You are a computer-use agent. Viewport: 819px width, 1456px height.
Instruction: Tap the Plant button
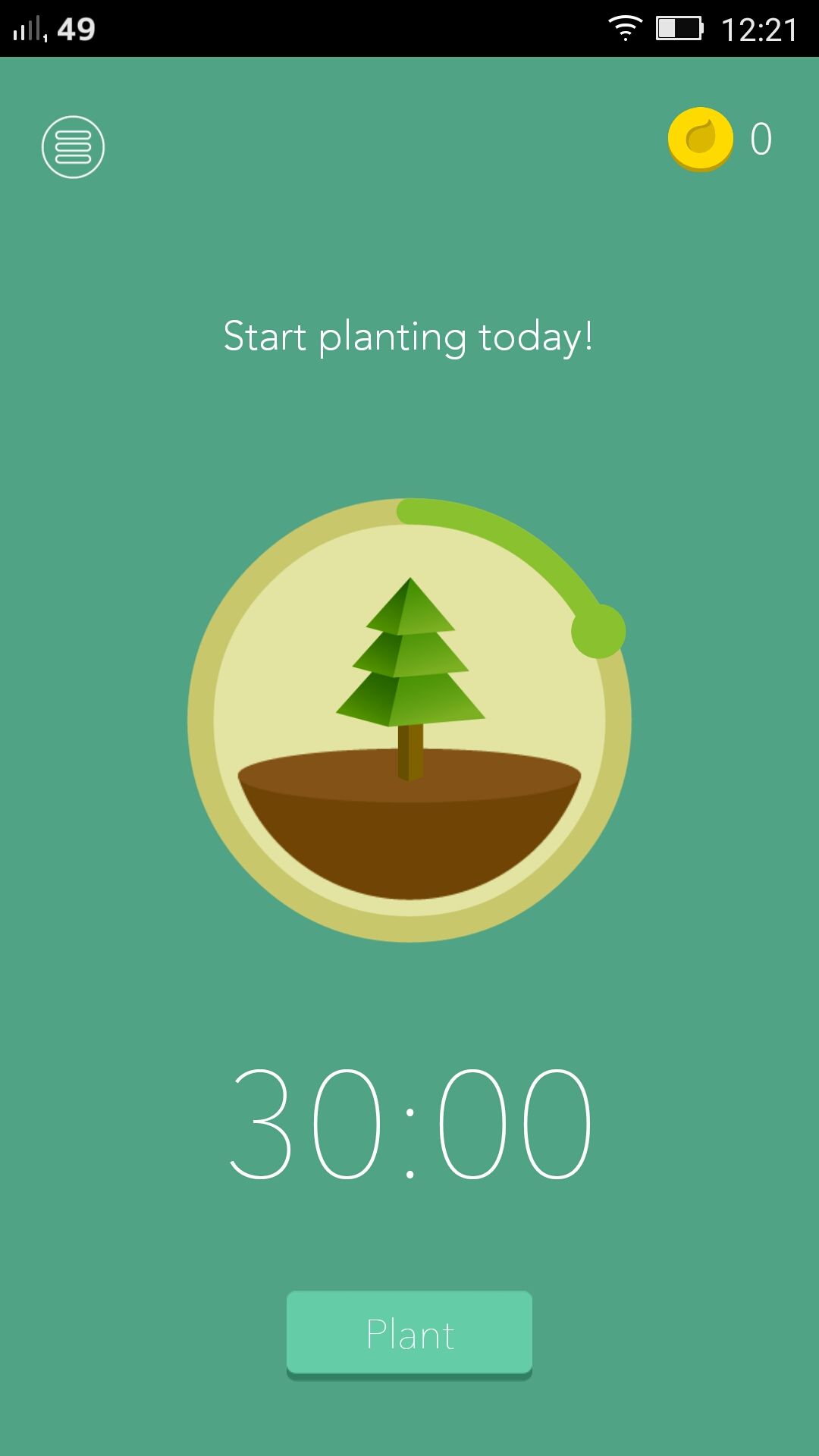click(409, 1334)
